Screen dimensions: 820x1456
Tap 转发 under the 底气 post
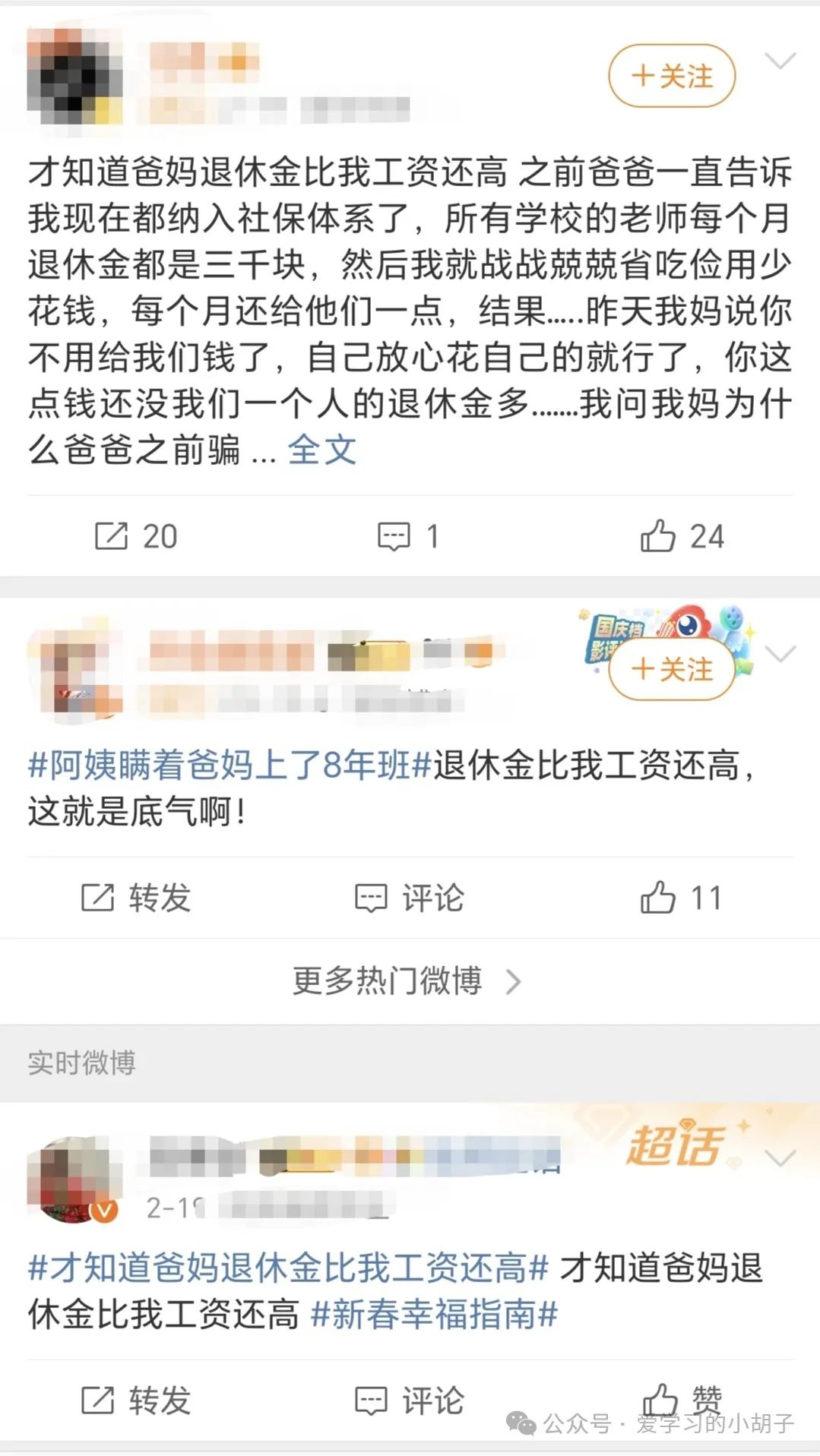click(136, 898)
